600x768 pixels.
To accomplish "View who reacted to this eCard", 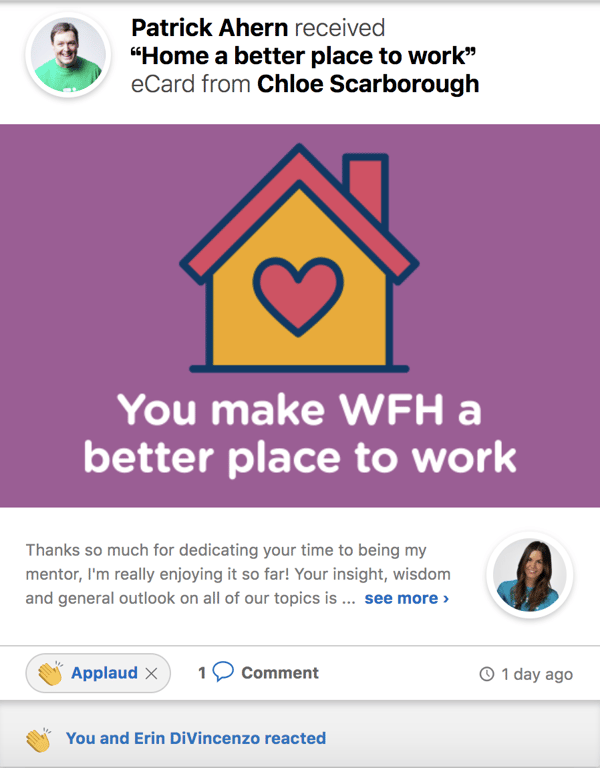I will coord(195,738).
